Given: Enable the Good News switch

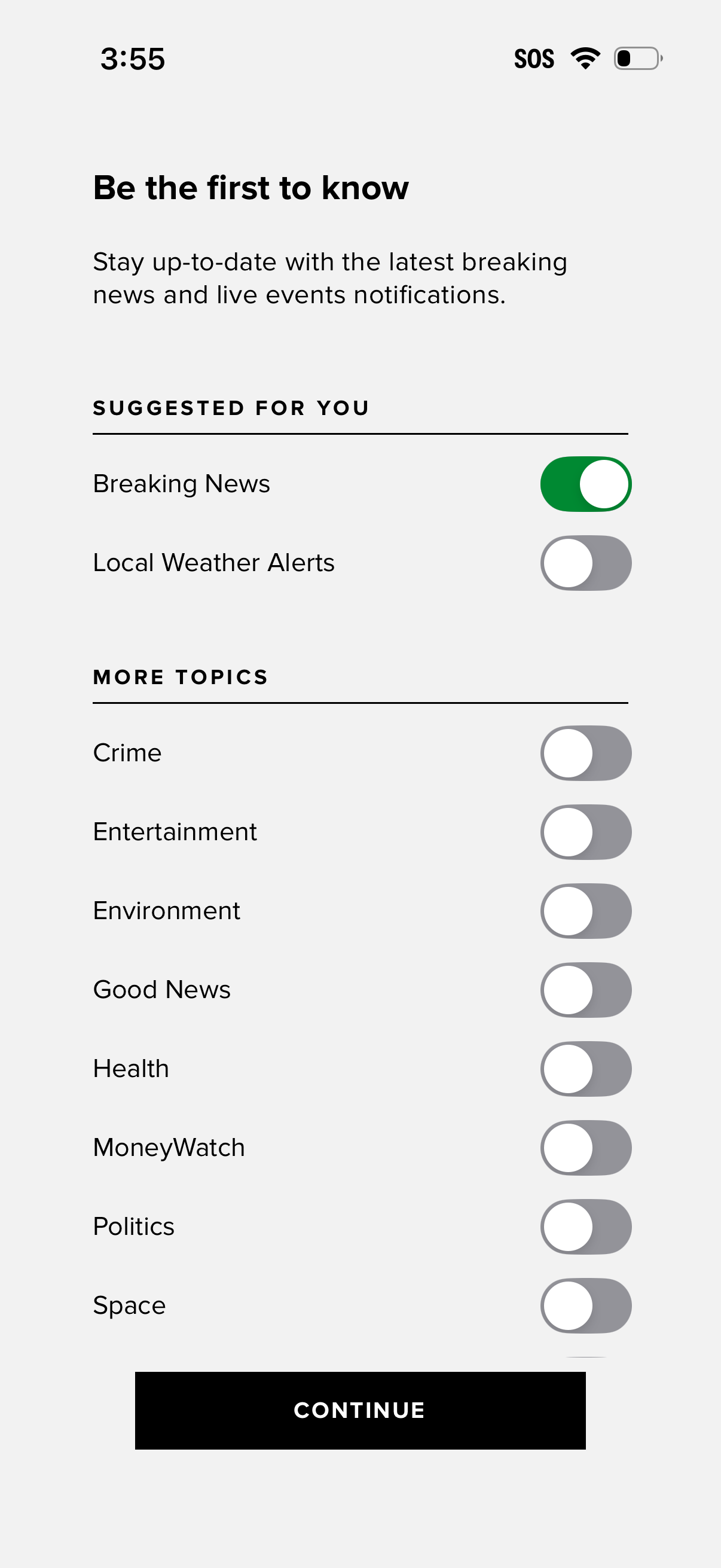Looking at the screenshot, I should (x=585, y=990).
